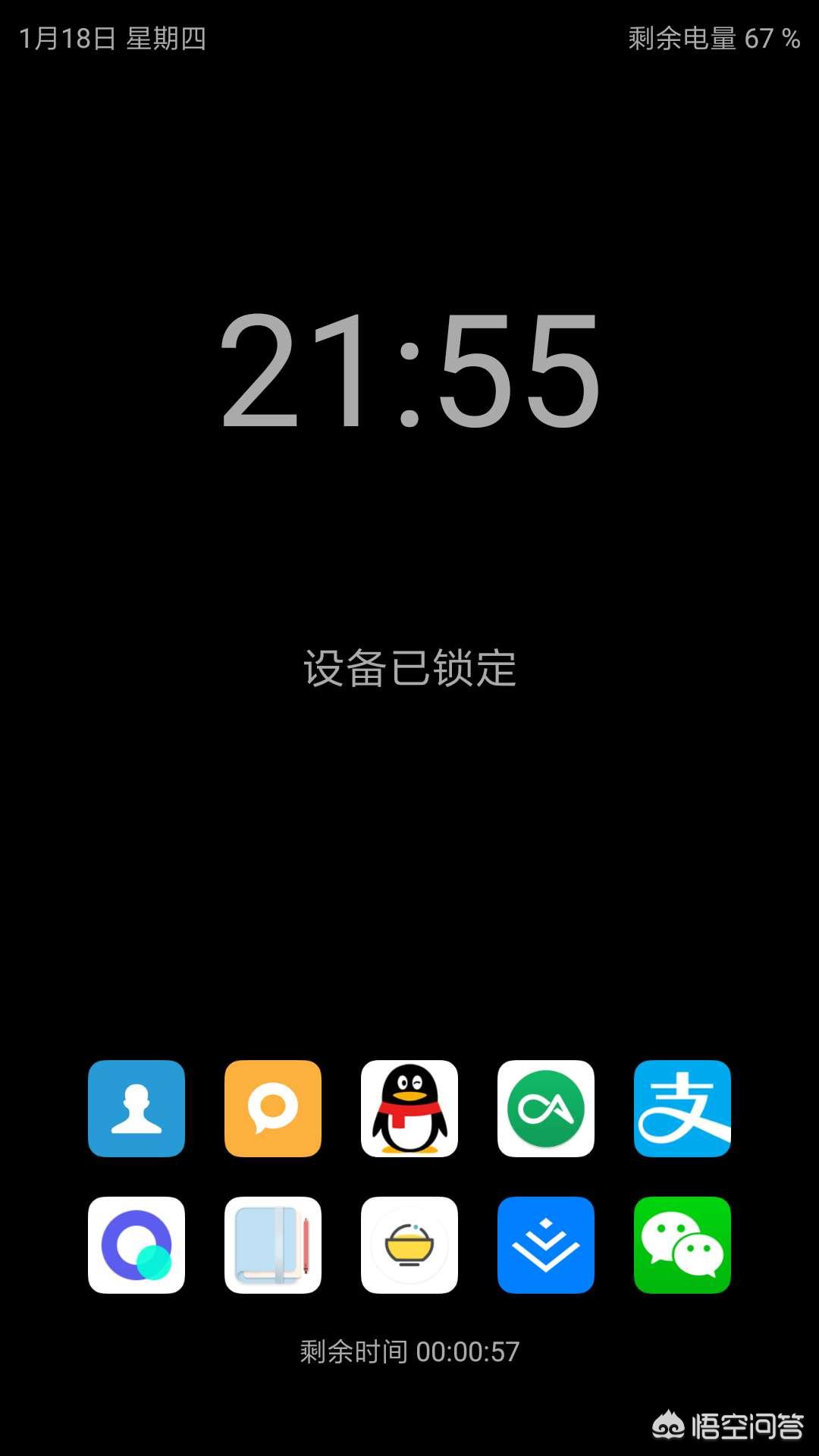Open the Contacts app icon

click(x=136, y=1108)
